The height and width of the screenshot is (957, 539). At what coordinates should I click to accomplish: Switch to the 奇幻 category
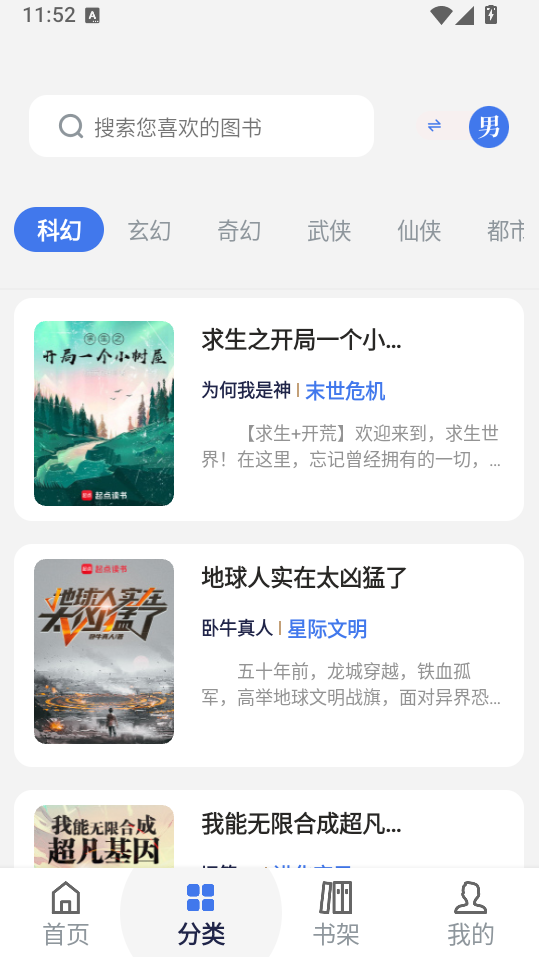click(239, 230)
